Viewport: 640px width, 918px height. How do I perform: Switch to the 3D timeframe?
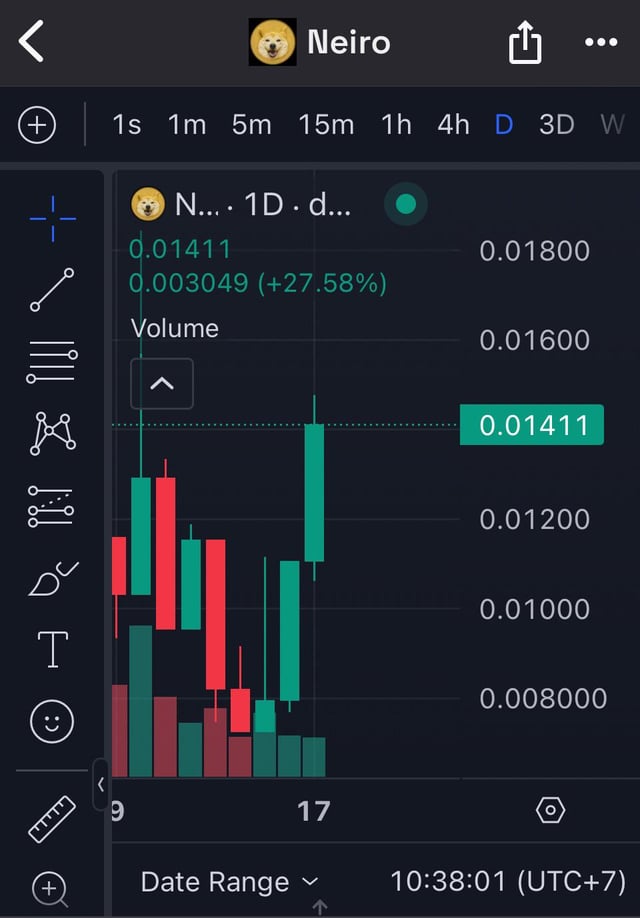tap(556, 125)
